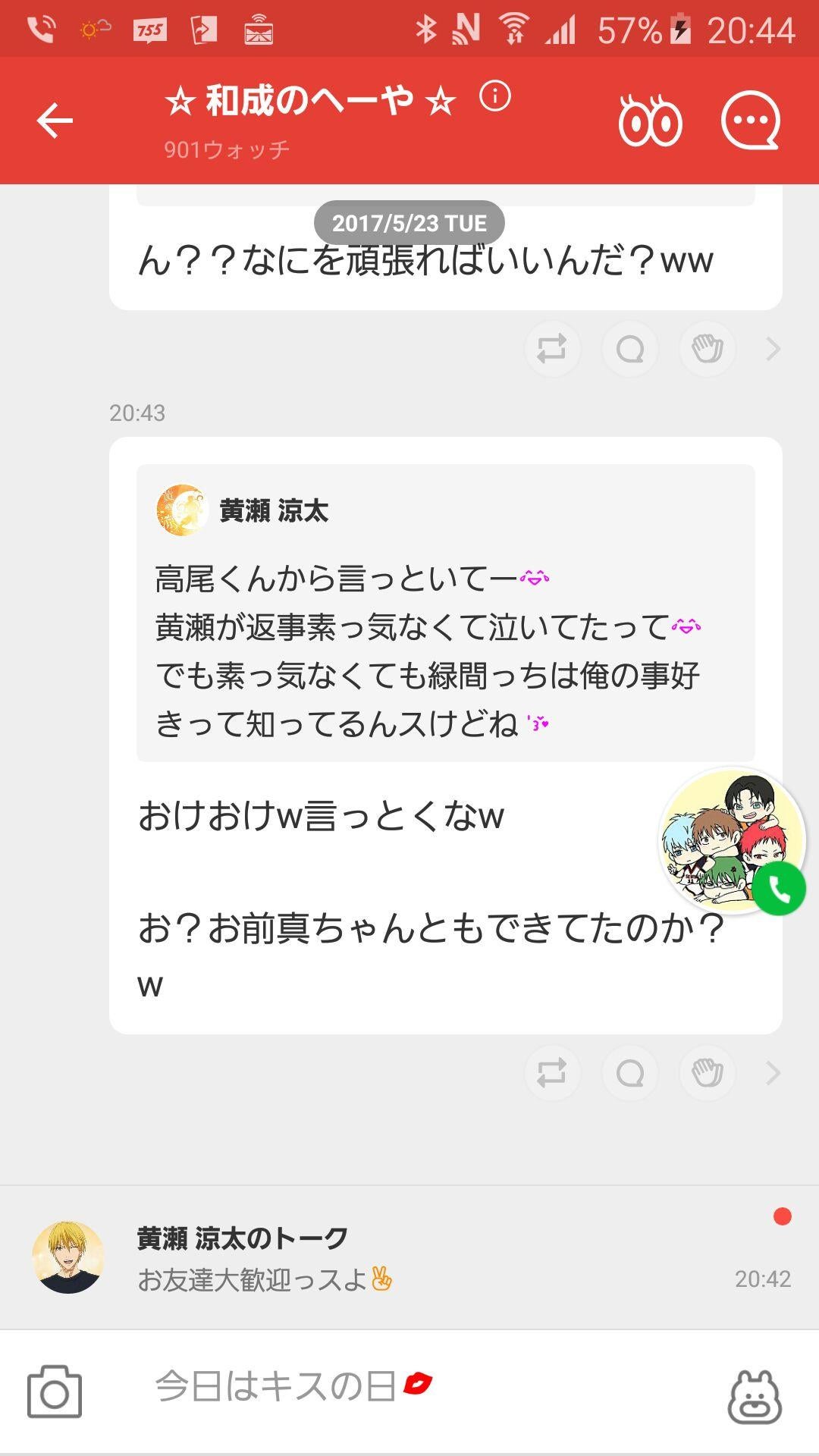Tap the quote reply circle icon on first message
819x1456 pixels.
tap(629, 349)
